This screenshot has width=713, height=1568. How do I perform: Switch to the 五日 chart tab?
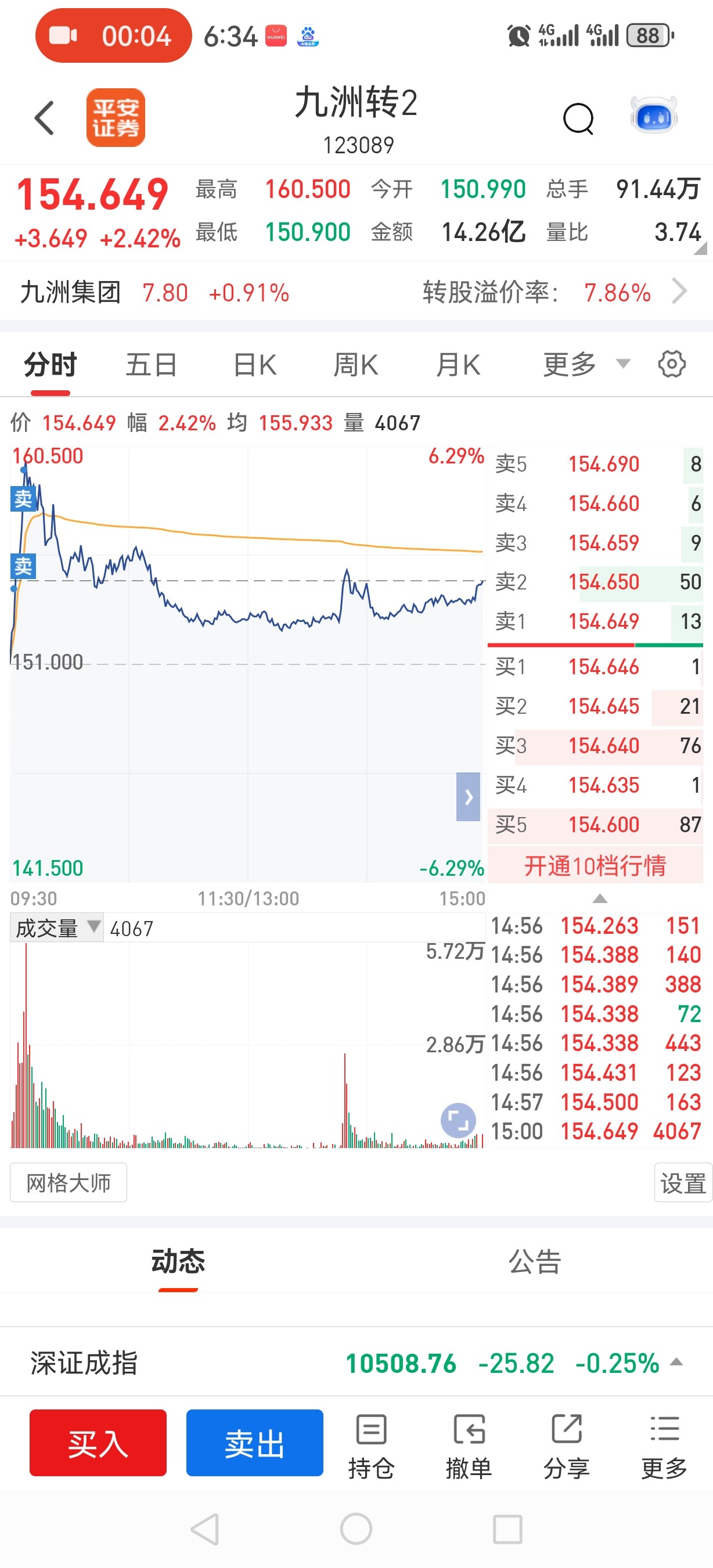[151, 365]
